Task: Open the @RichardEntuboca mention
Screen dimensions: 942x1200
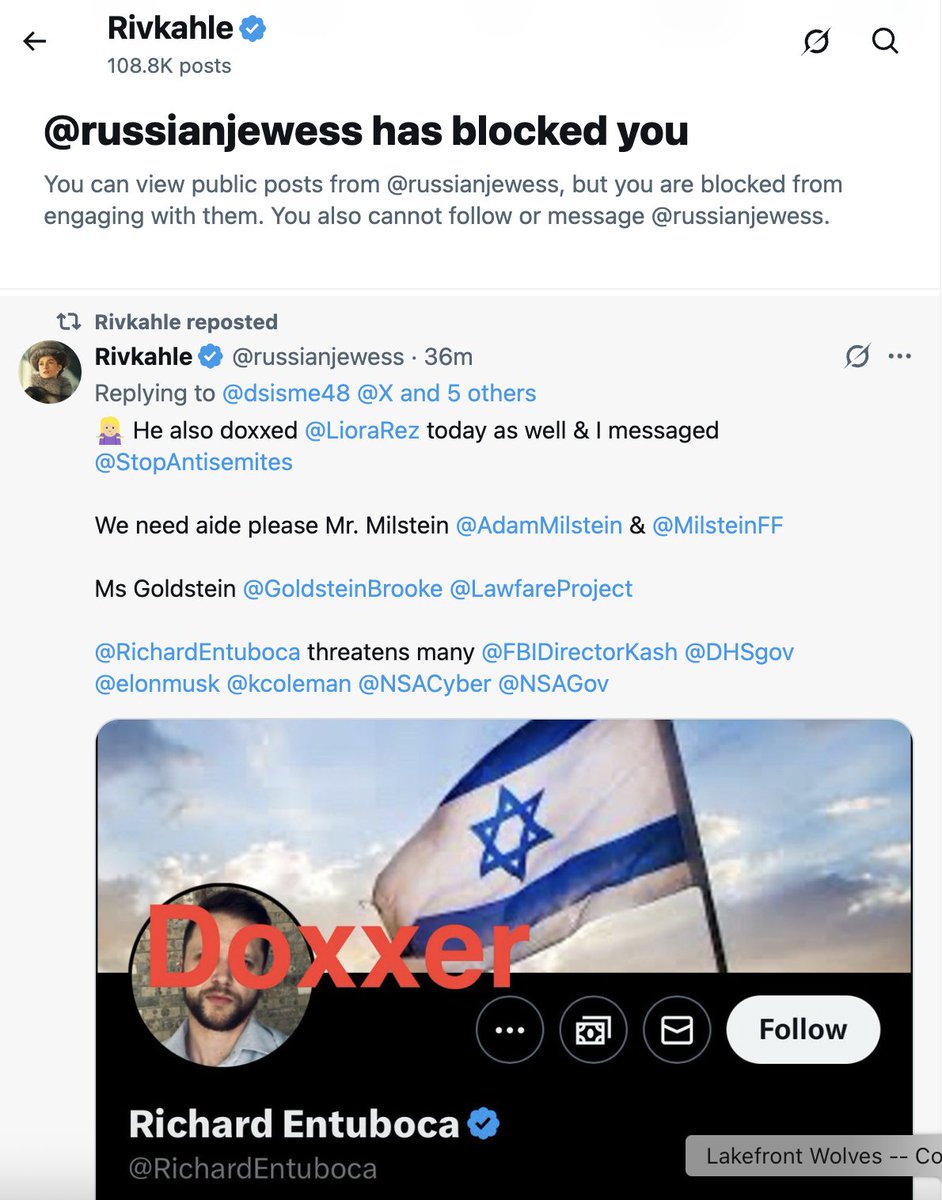Action: tap(197, 652)
